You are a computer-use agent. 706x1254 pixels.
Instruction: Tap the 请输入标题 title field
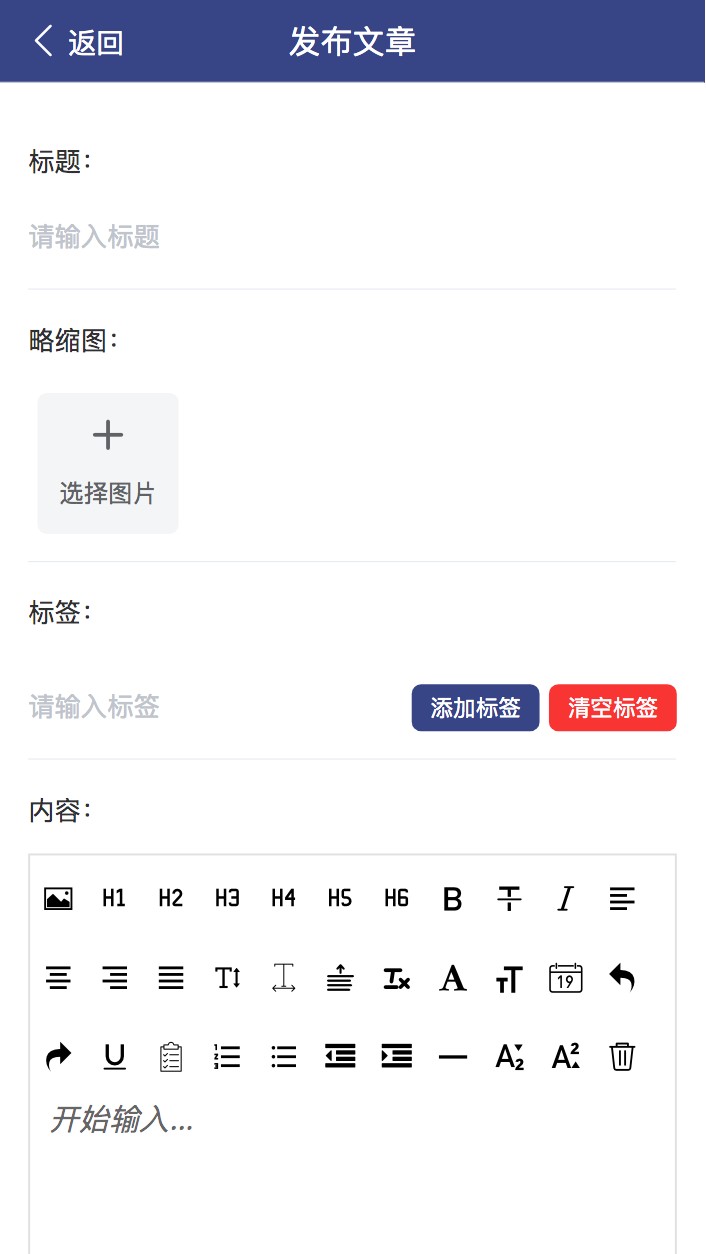point(352,238)
